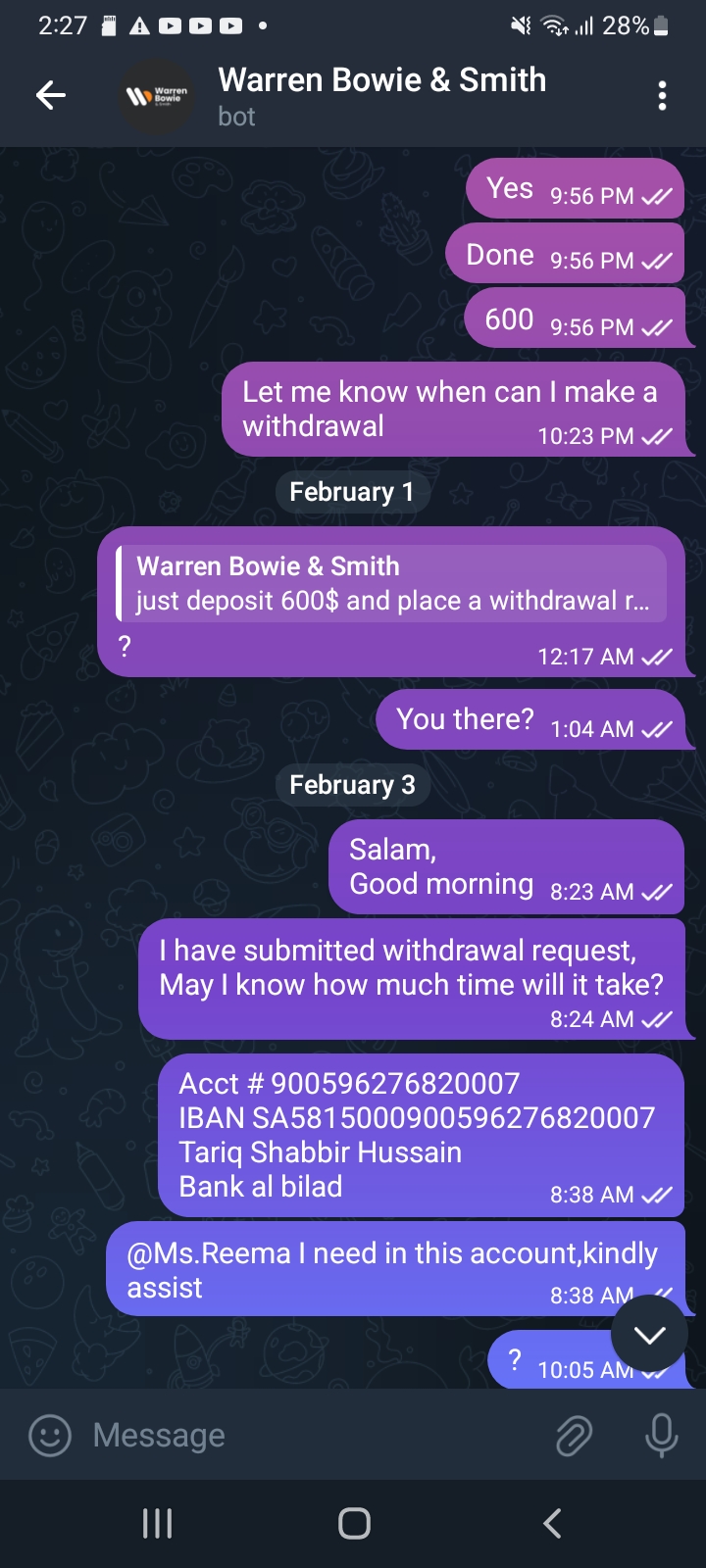706x1568 pixels.
Task: Record a voice message with microphone
Action: click(661, 1436)
